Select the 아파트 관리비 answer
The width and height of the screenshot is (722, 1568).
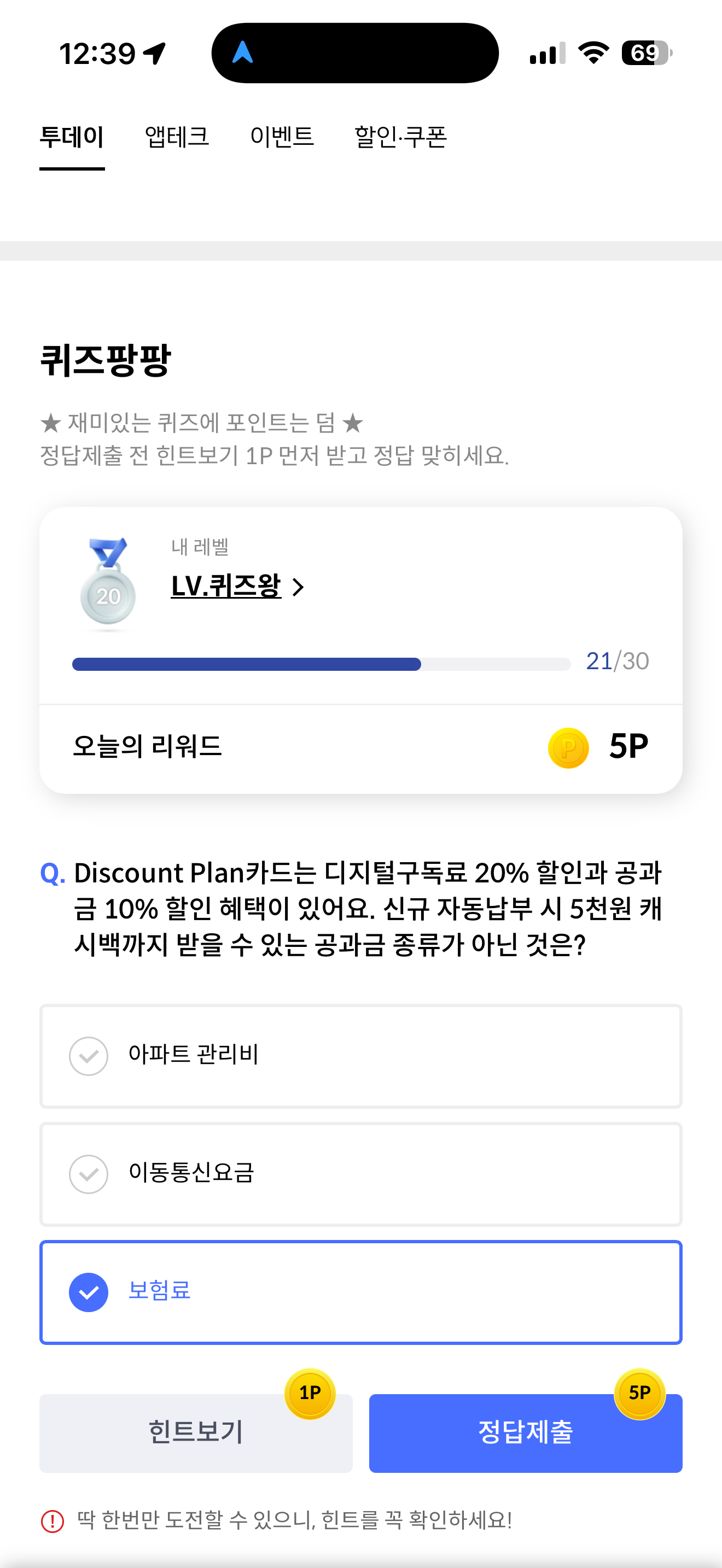(x=361, y=1056)
